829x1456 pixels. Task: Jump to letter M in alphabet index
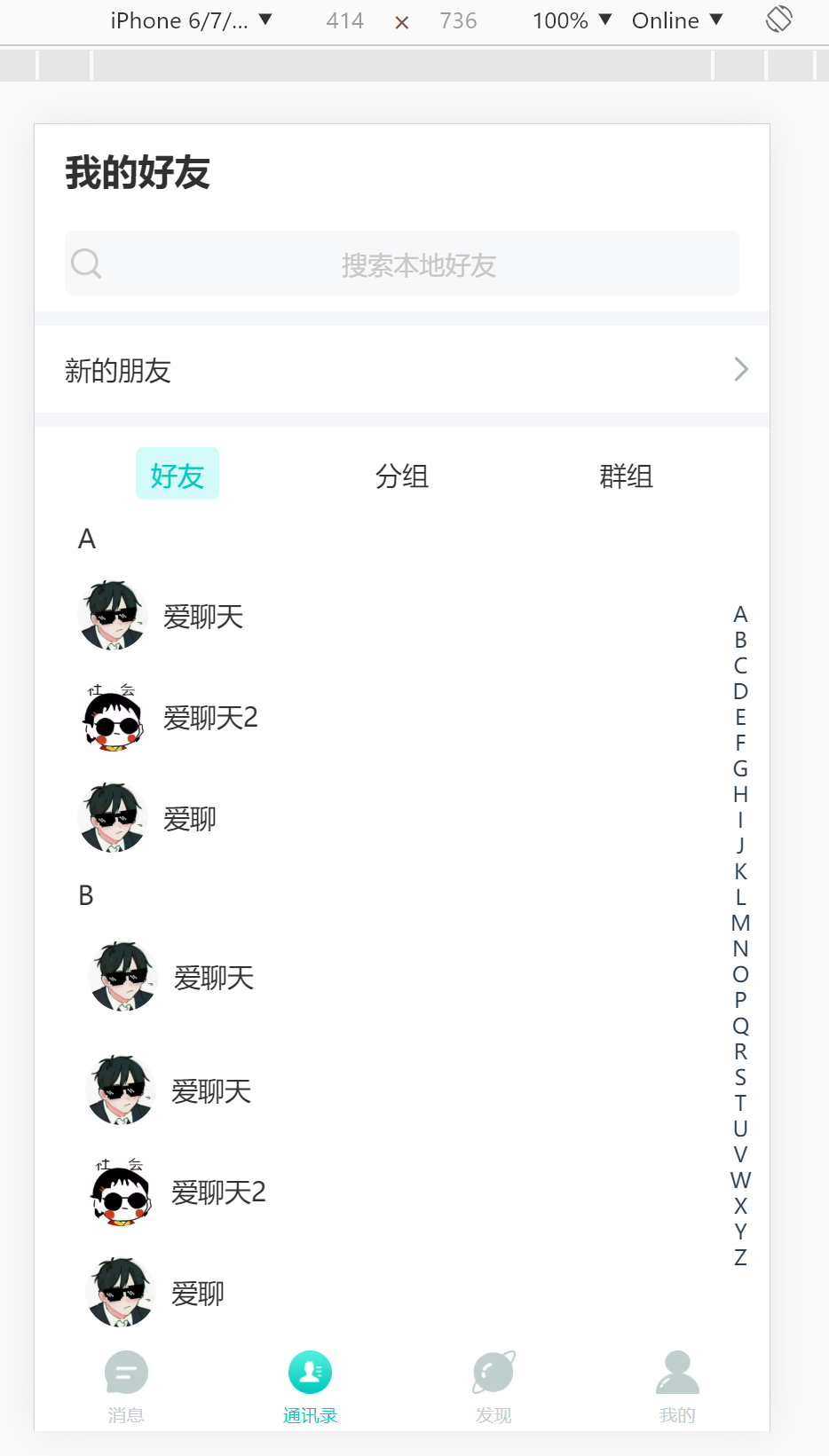[740, 923]
